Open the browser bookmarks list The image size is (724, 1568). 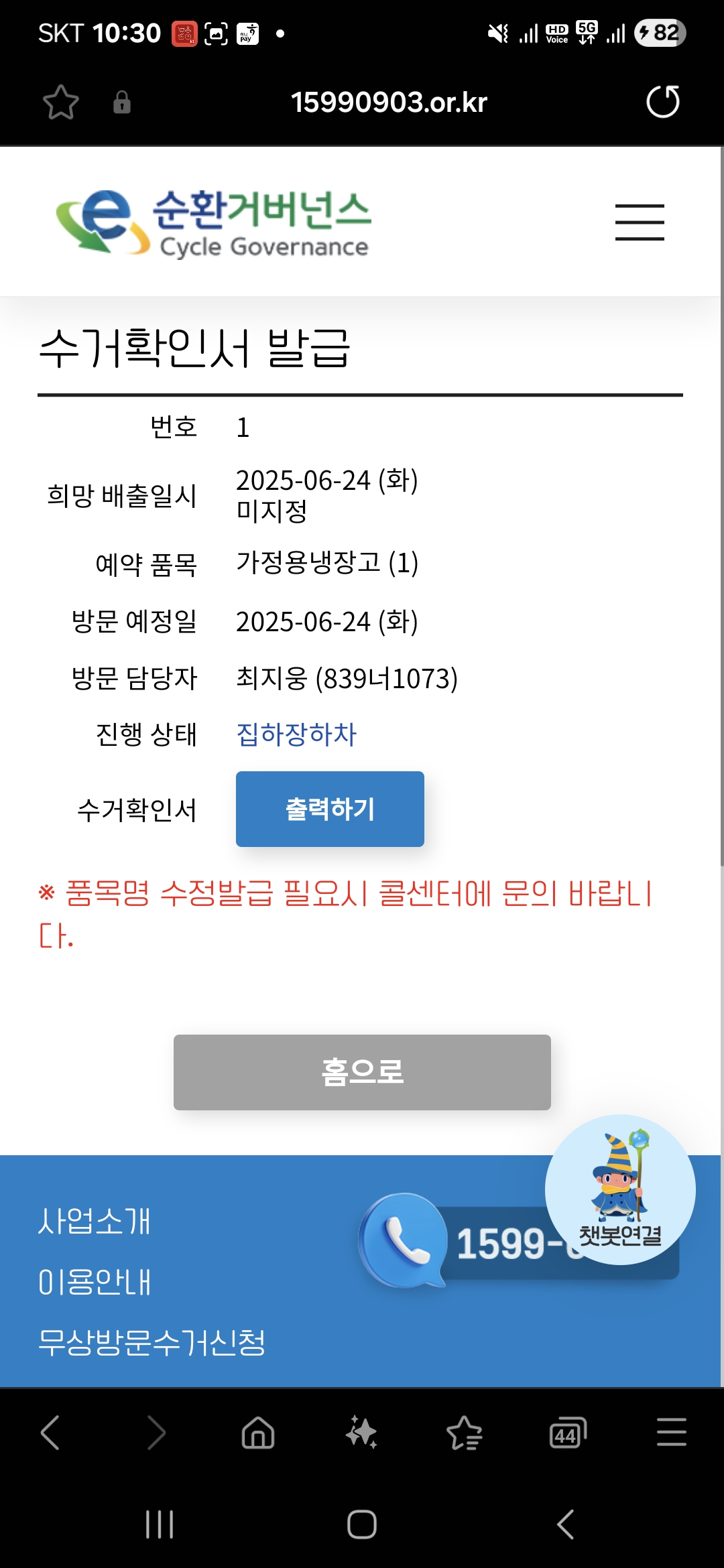coord(465,1433)
